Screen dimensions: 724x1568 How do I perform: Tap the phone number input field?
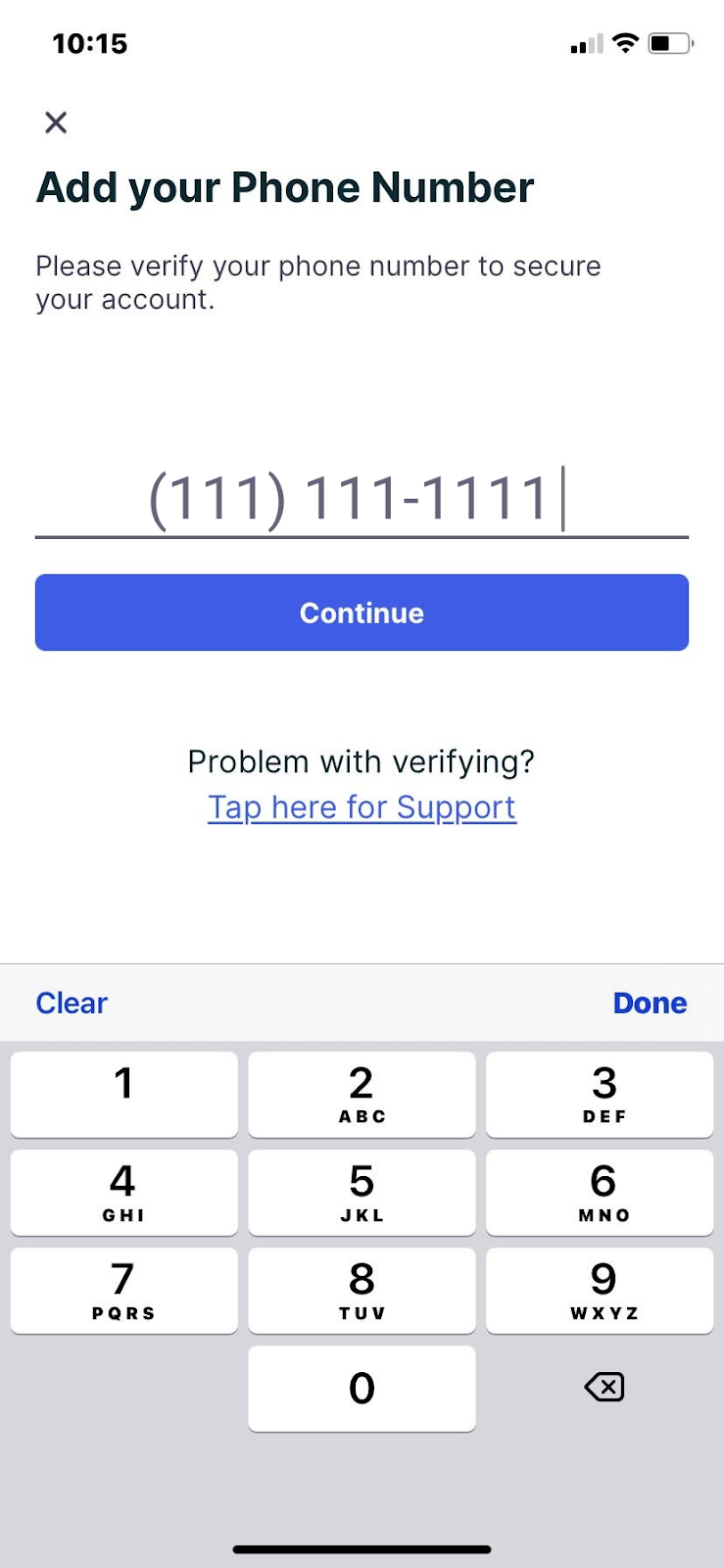click(x=362, y=499)
